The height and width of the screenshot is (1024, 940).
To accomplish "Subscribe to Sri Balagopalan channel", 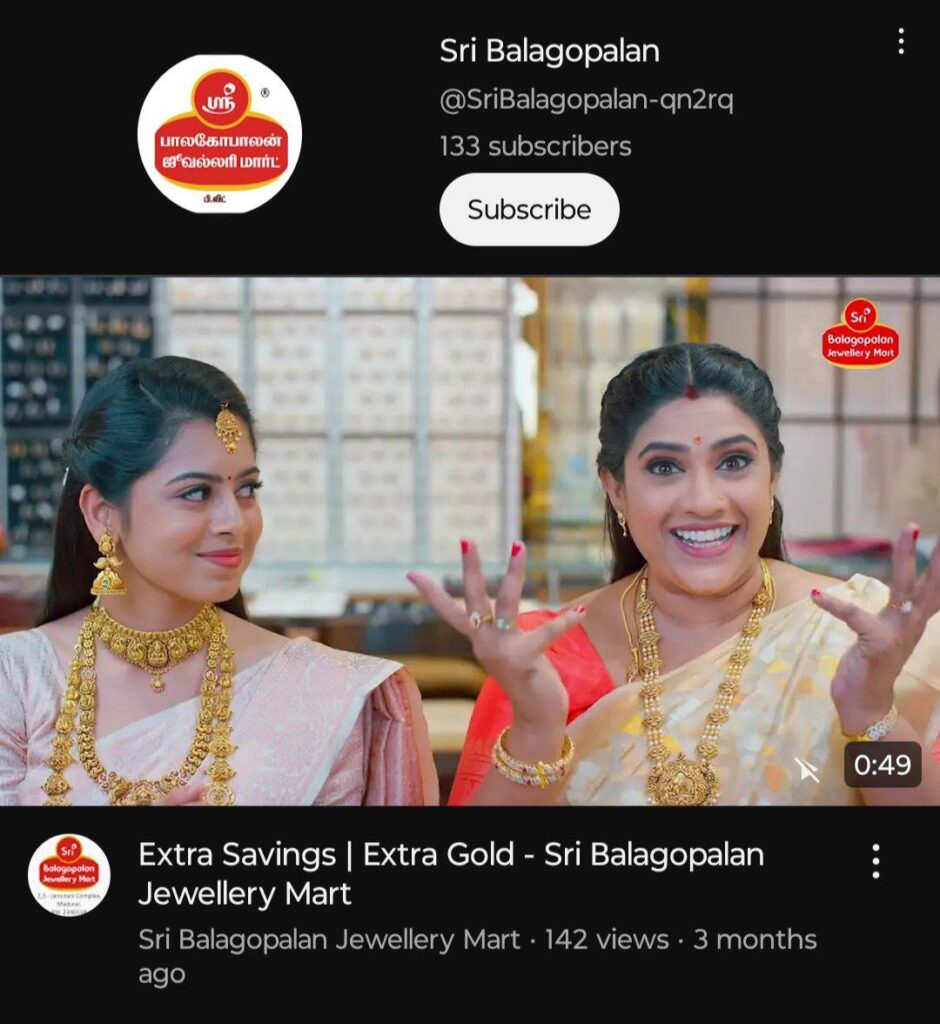I will point(529,210).
